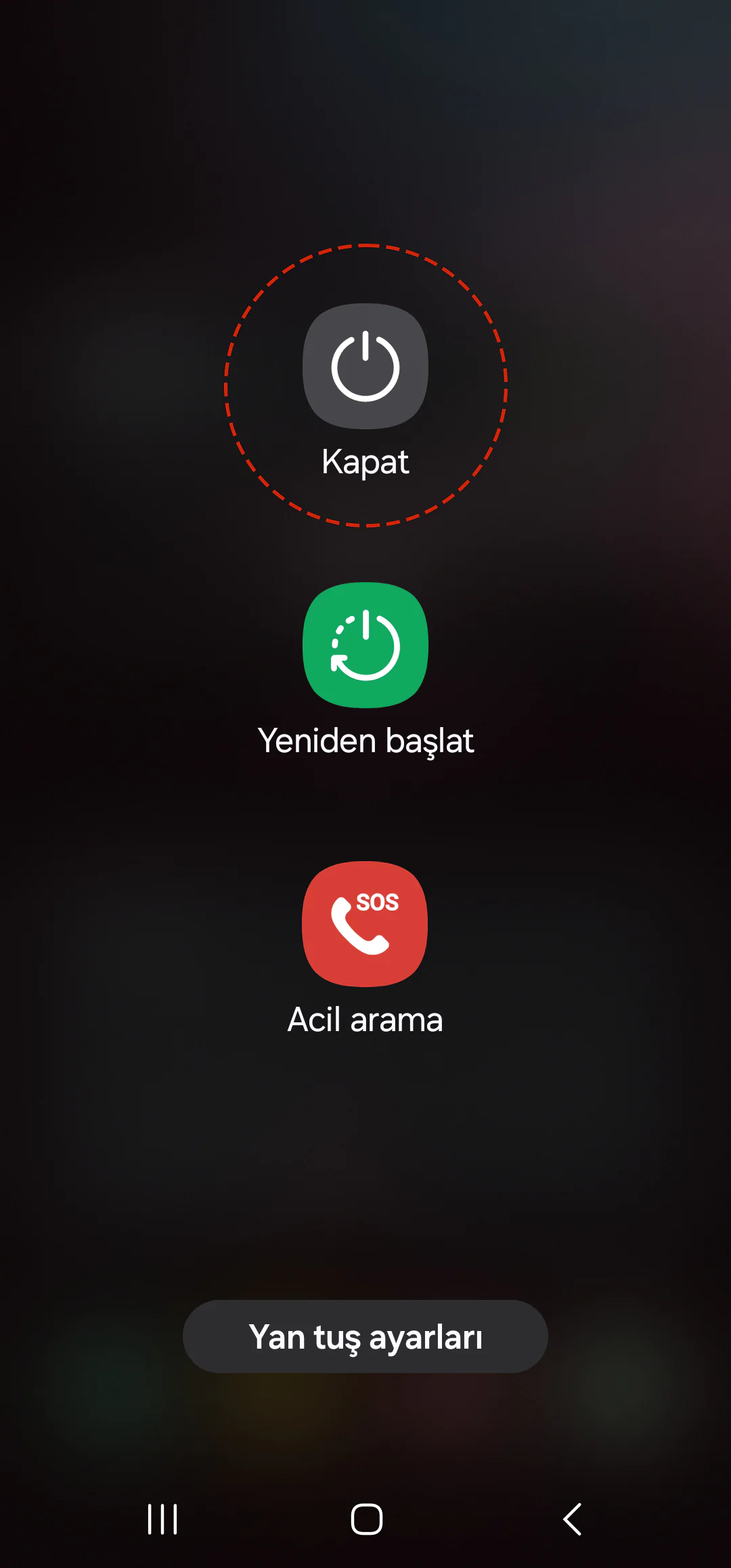Viewport: 731px width, 1568px height.
Task: Tap the Yeniden başlat text label
Action: pyautogui.click(x=365, y=740)
